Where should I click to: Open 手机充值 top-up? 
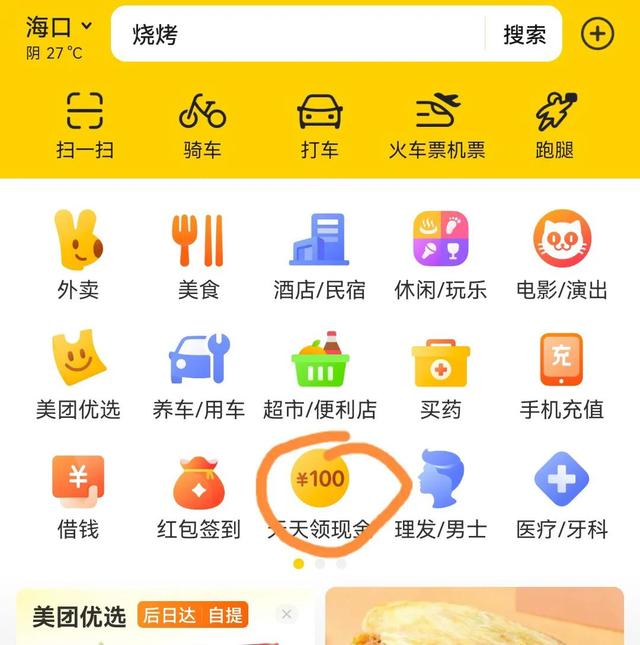(561, 375)
